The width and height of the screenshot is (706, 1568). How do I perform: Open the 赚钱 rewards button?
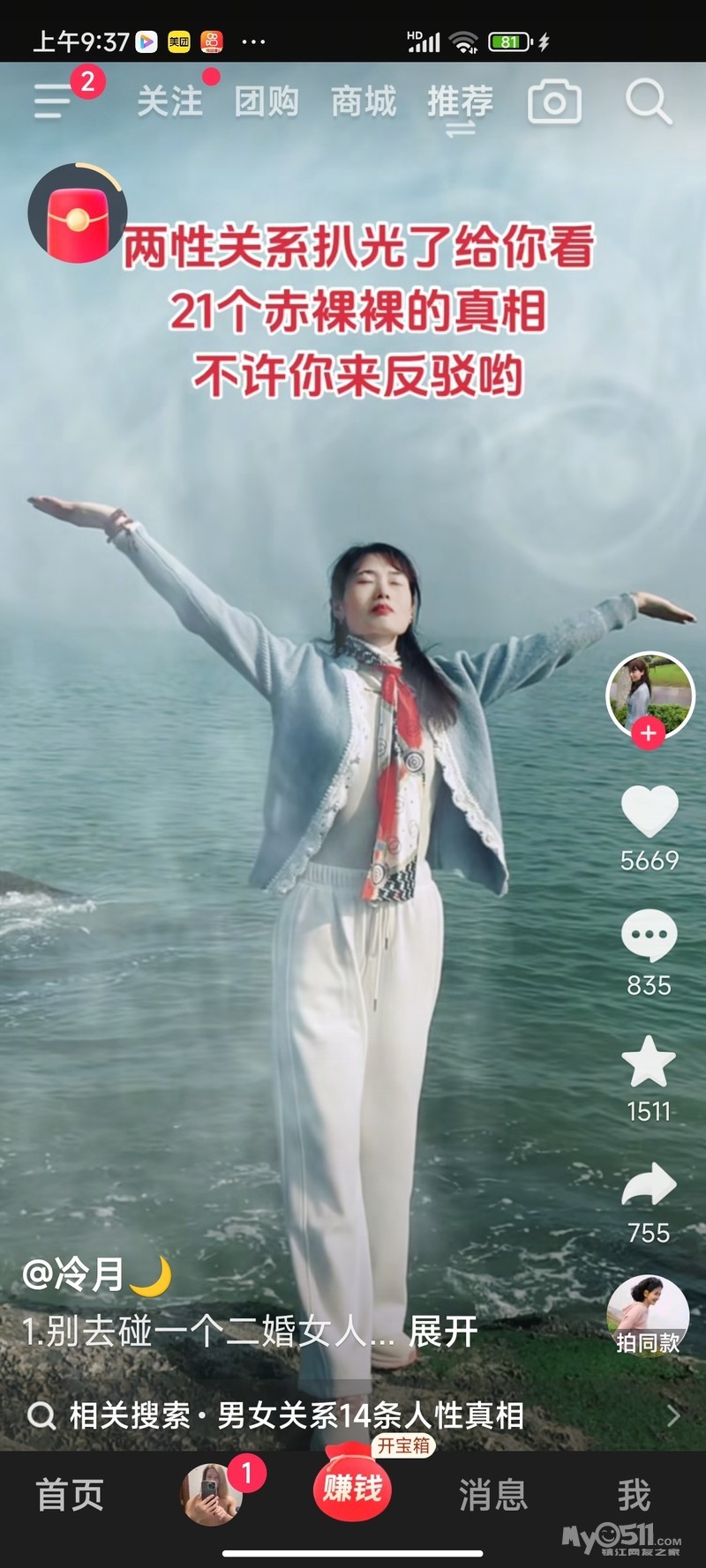click(352, 1489)
